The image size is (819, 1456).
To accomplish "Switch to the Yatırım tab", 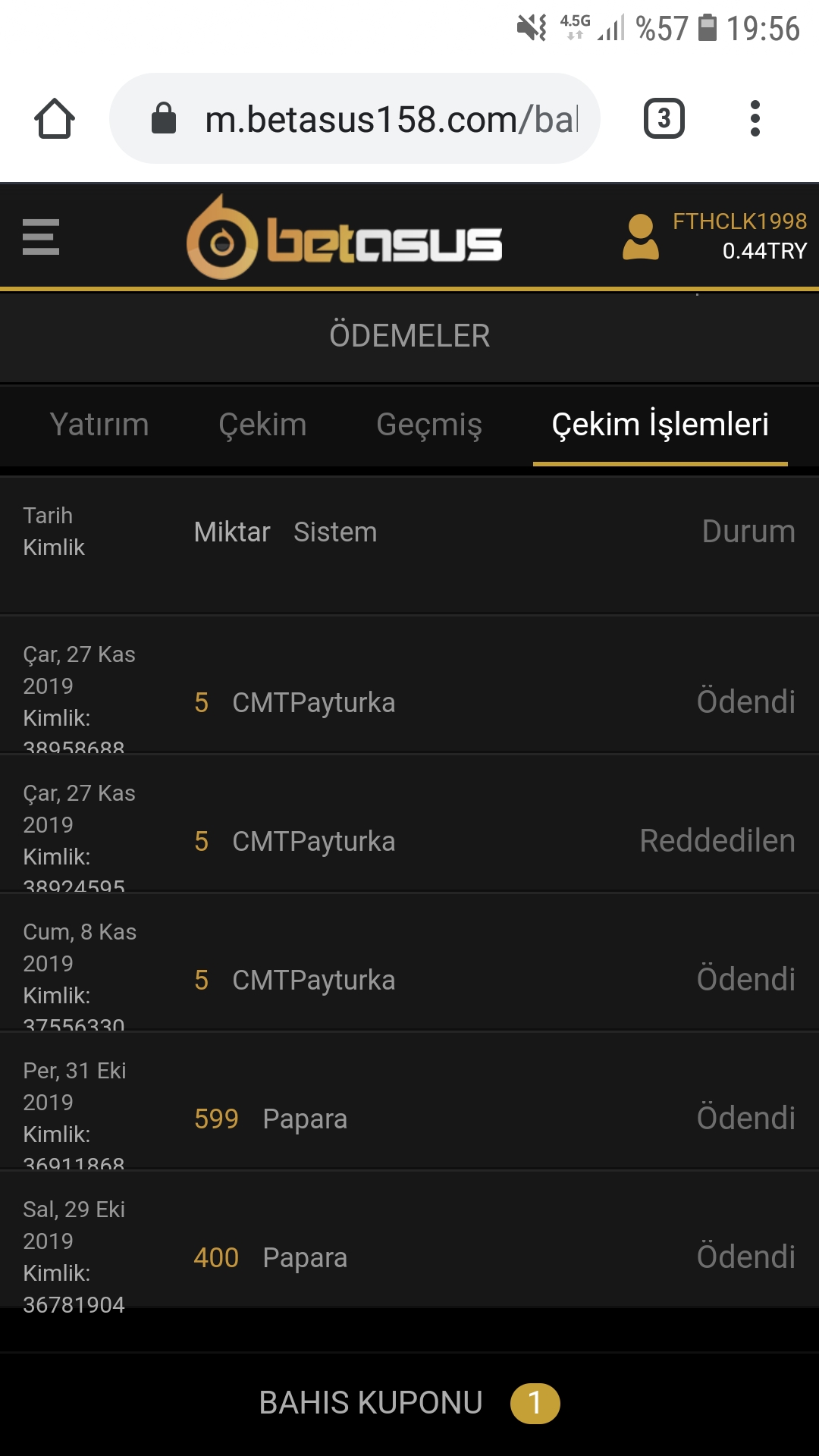I will tap(99, 425).
